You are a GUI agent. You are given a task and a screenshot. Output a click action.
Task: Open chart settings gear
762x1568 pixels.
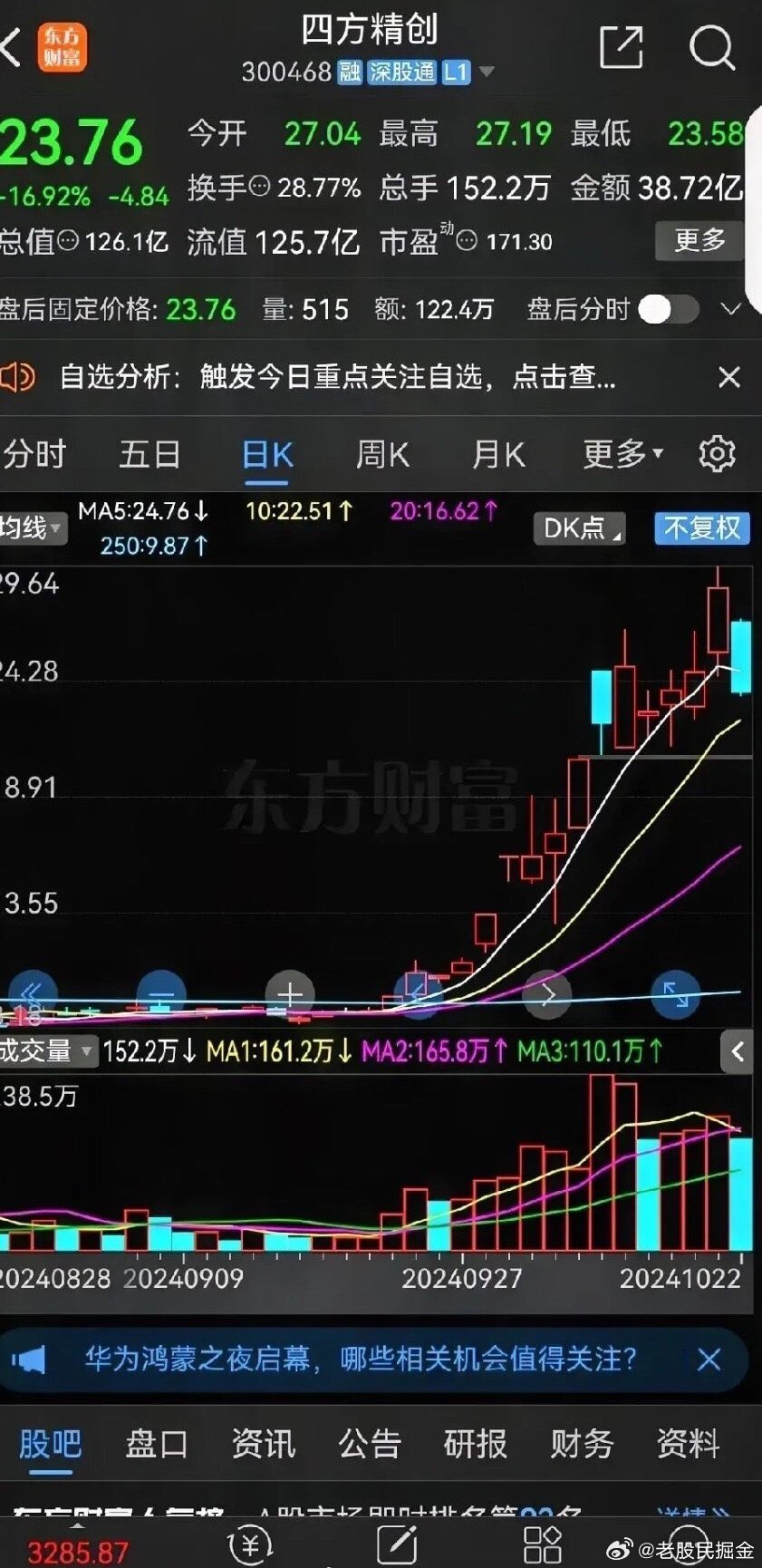click(x=717, y=453)
